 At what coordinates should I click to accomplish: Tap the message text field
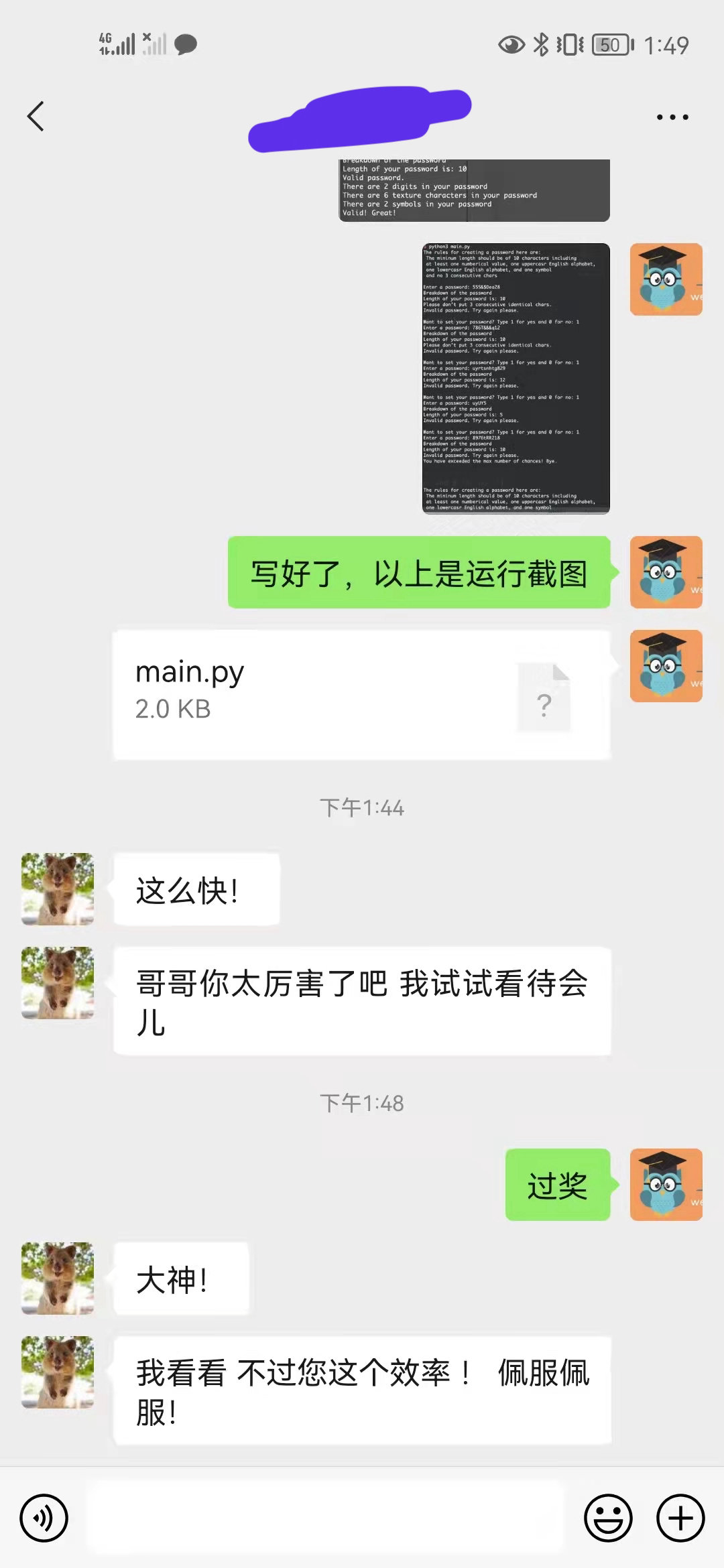pyautogui.click(x=328, y=1518)
